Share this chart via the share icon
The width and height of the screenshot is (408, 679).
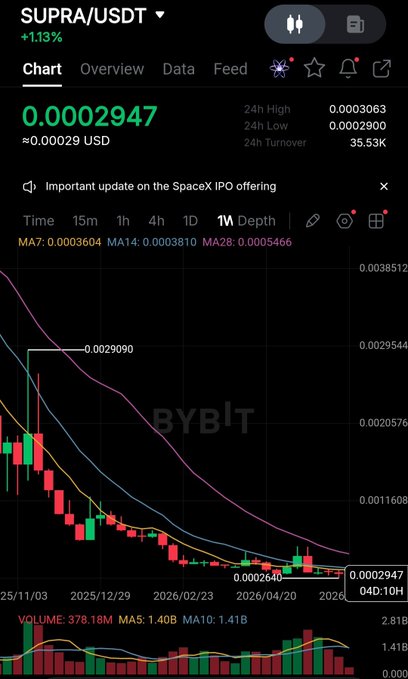click(x=382, y=68)
